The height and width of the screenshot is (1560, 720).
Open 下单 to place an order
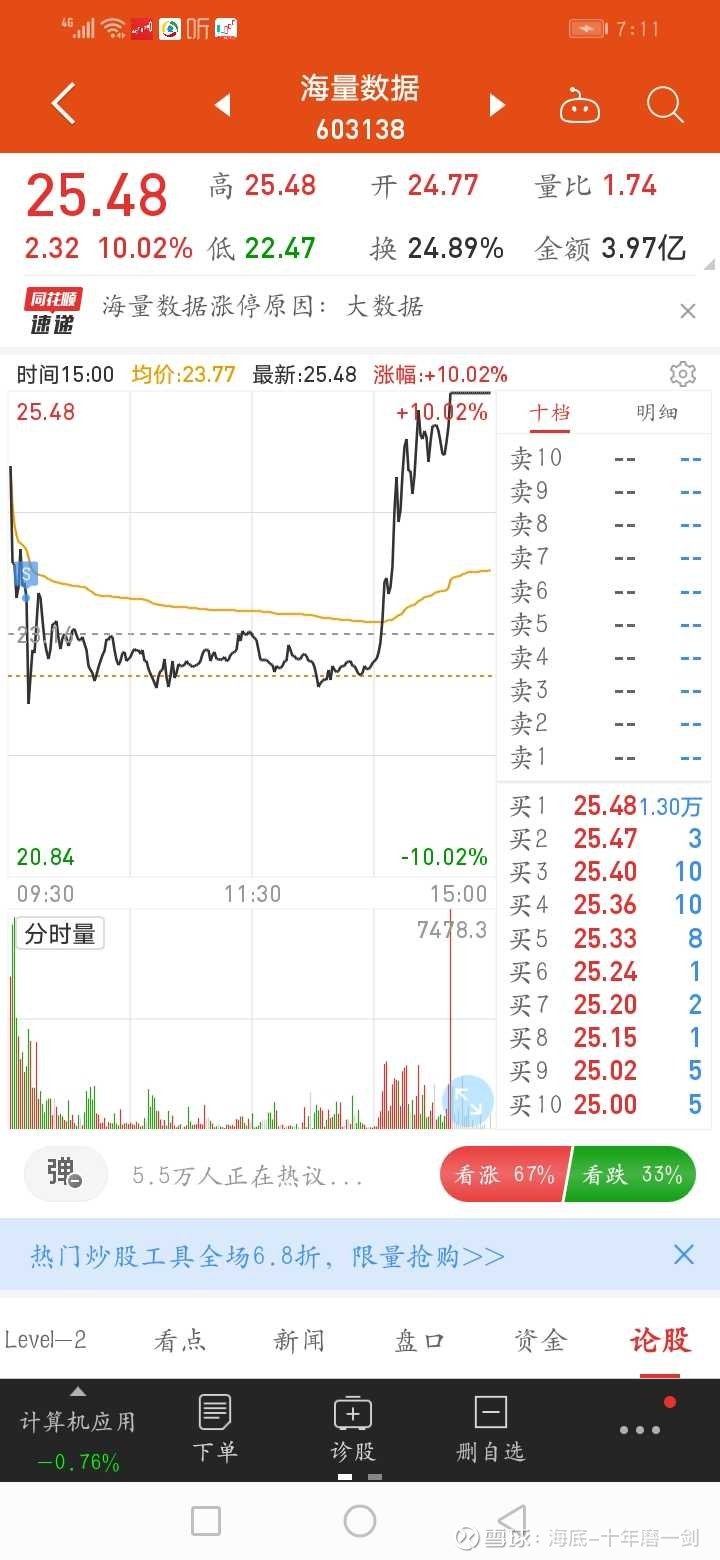(215, 1429)
